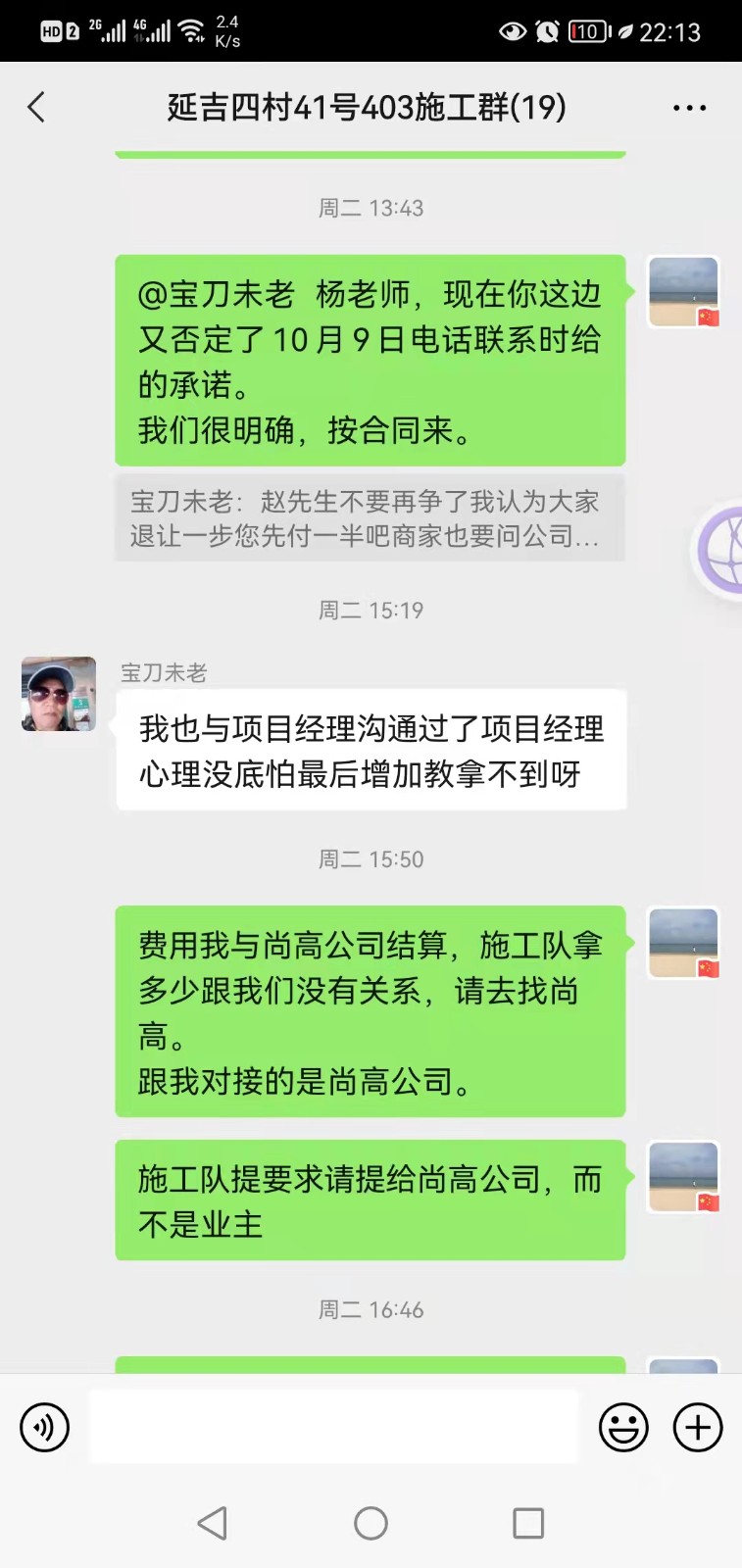742x1568 pixels.
Task: Tap the message text field
Action: click(x=333, y=1427)
